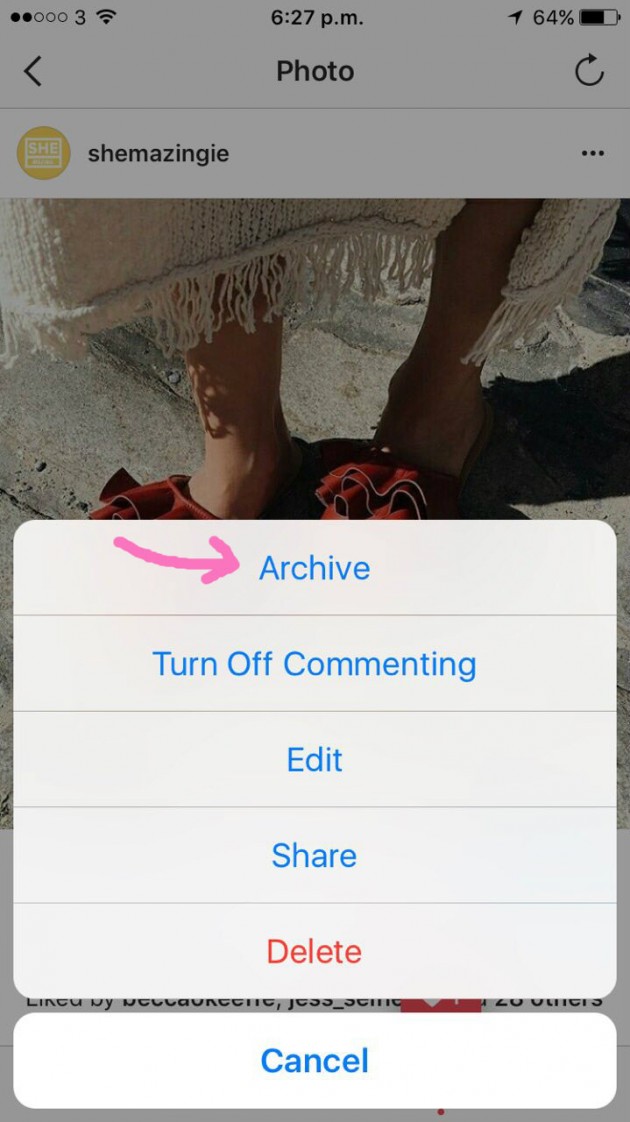630x1122 pixels.
Task: Cancel the action sheet
Action: 314,1061
